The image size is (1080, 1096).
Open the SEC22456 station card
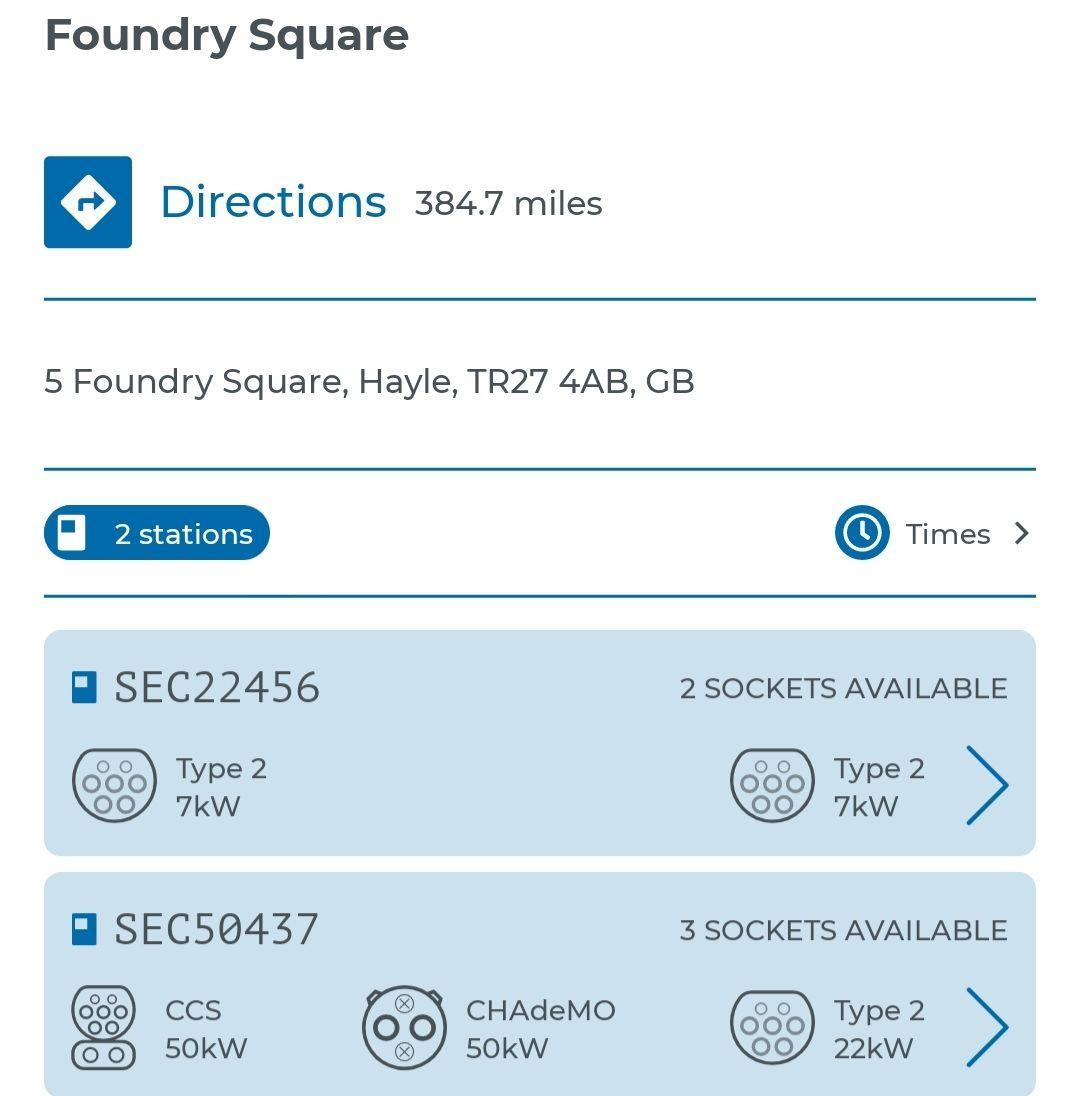pyautogui.click(x=540, y=740)
